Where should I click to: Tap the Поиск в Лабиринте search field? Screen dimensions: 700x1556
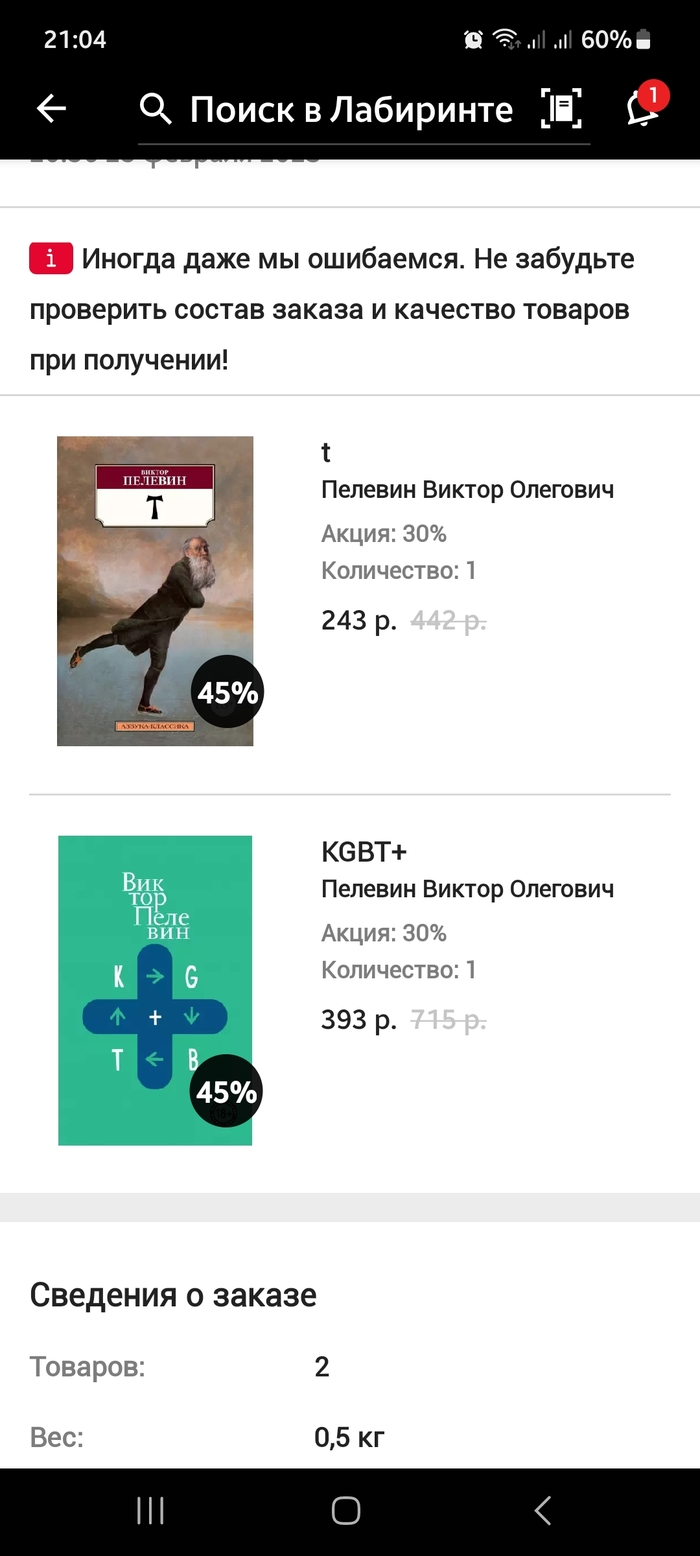coord(350,109)
